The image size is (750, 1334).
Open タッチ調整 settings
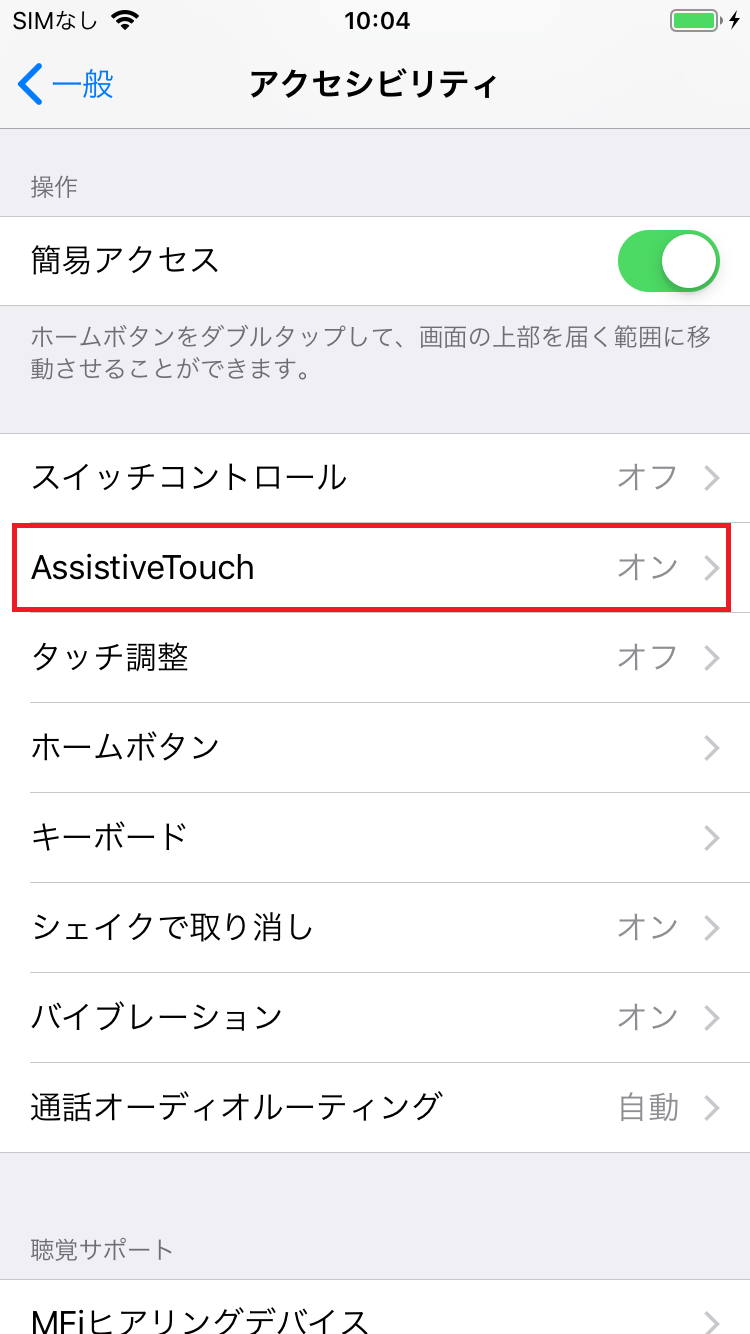pyautogui.click(x=375, y=658)
